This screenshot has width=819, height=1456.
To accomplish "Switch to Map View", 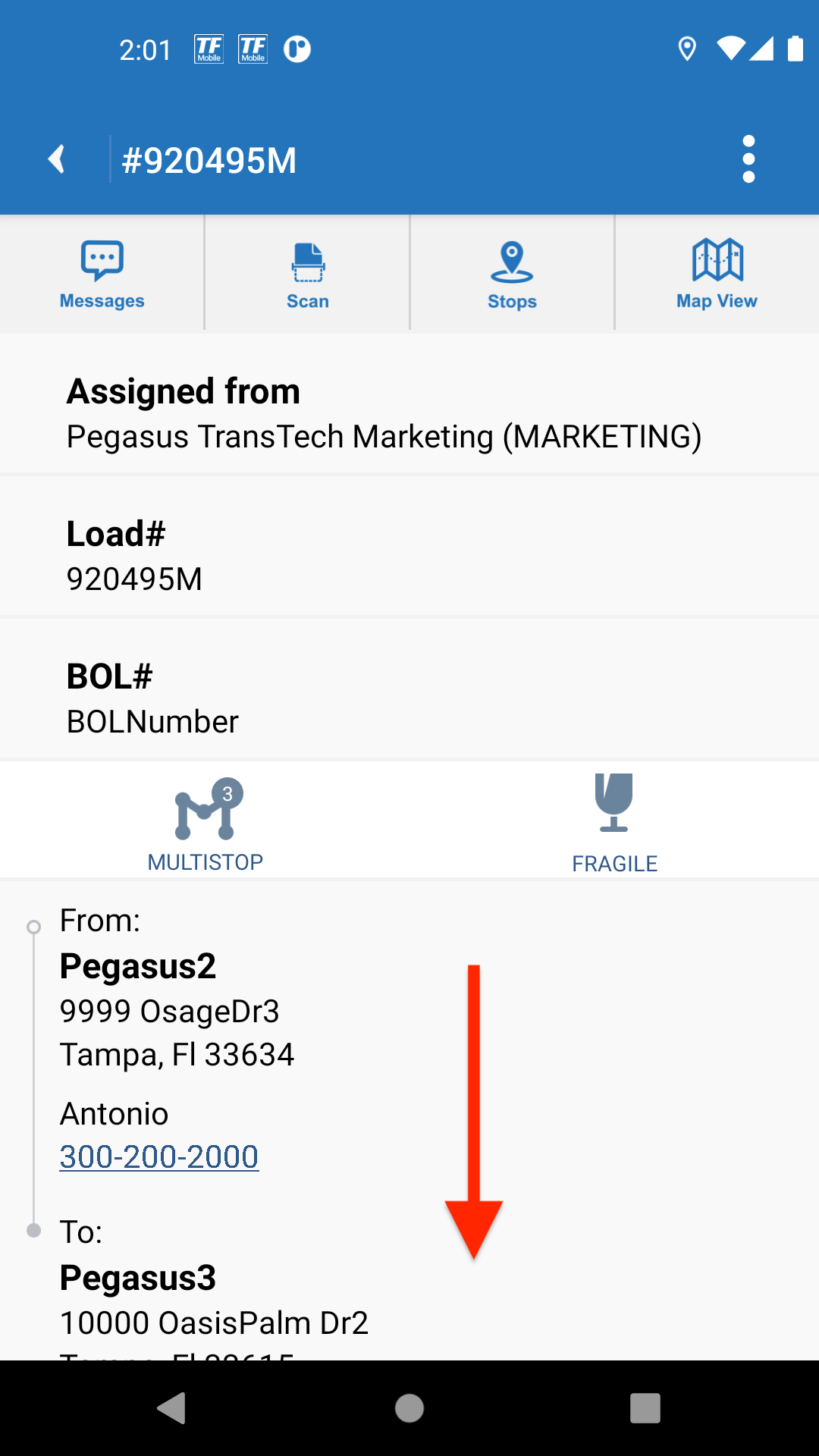I will 717,275.
